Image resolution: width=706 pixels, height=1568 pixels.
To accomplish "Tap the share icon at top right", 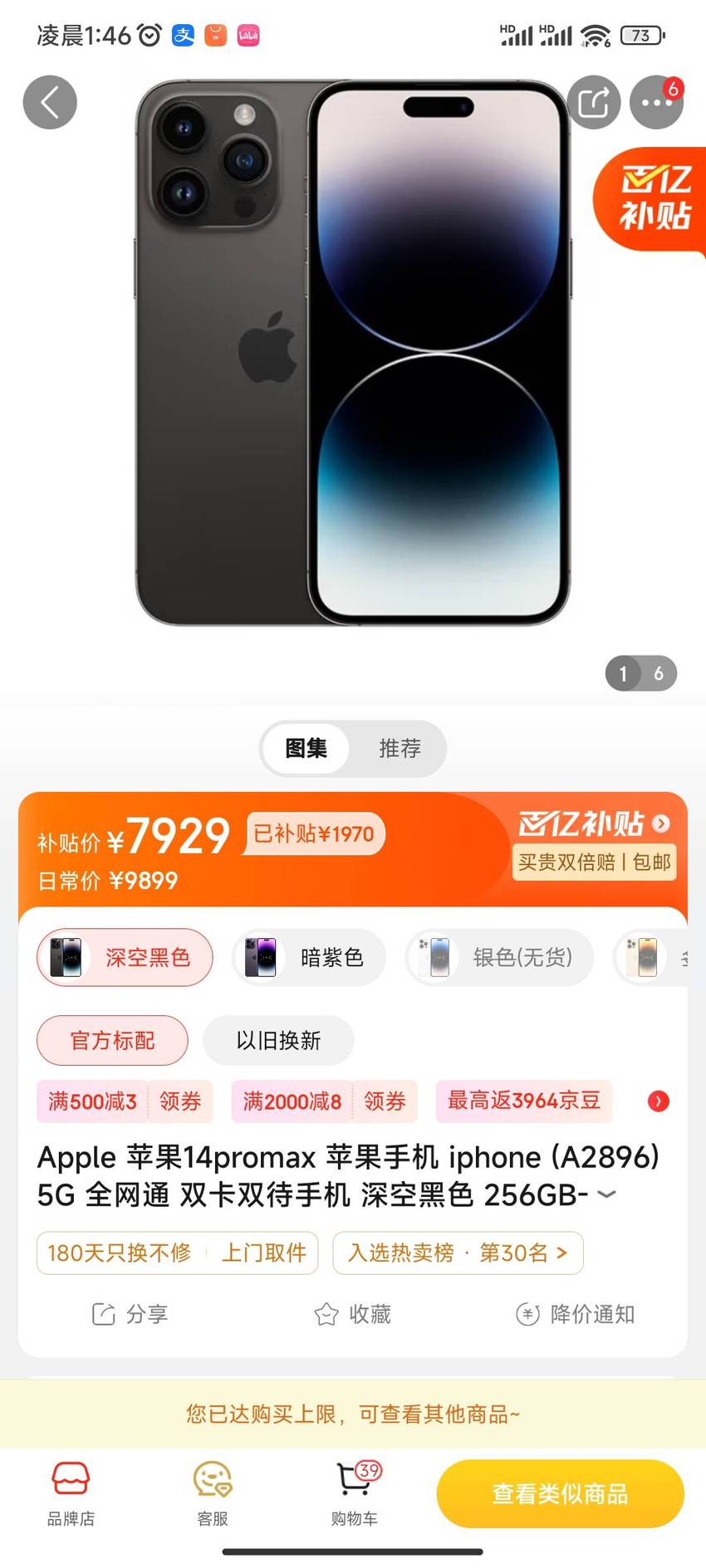I will (x=593, y=102).
